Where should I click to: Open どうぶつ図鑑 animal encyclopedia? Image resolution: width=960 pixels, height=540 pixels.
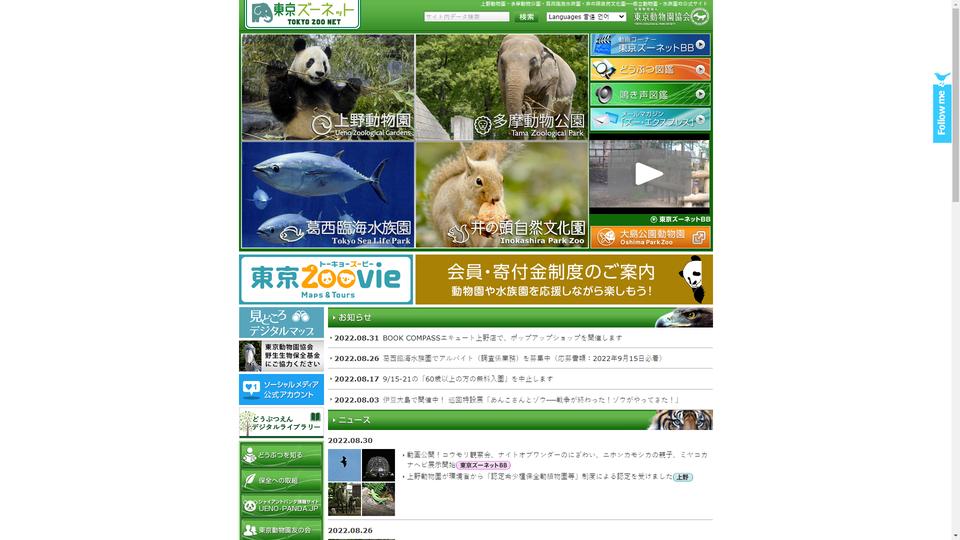pyautogui.click(x=650, y=70)
